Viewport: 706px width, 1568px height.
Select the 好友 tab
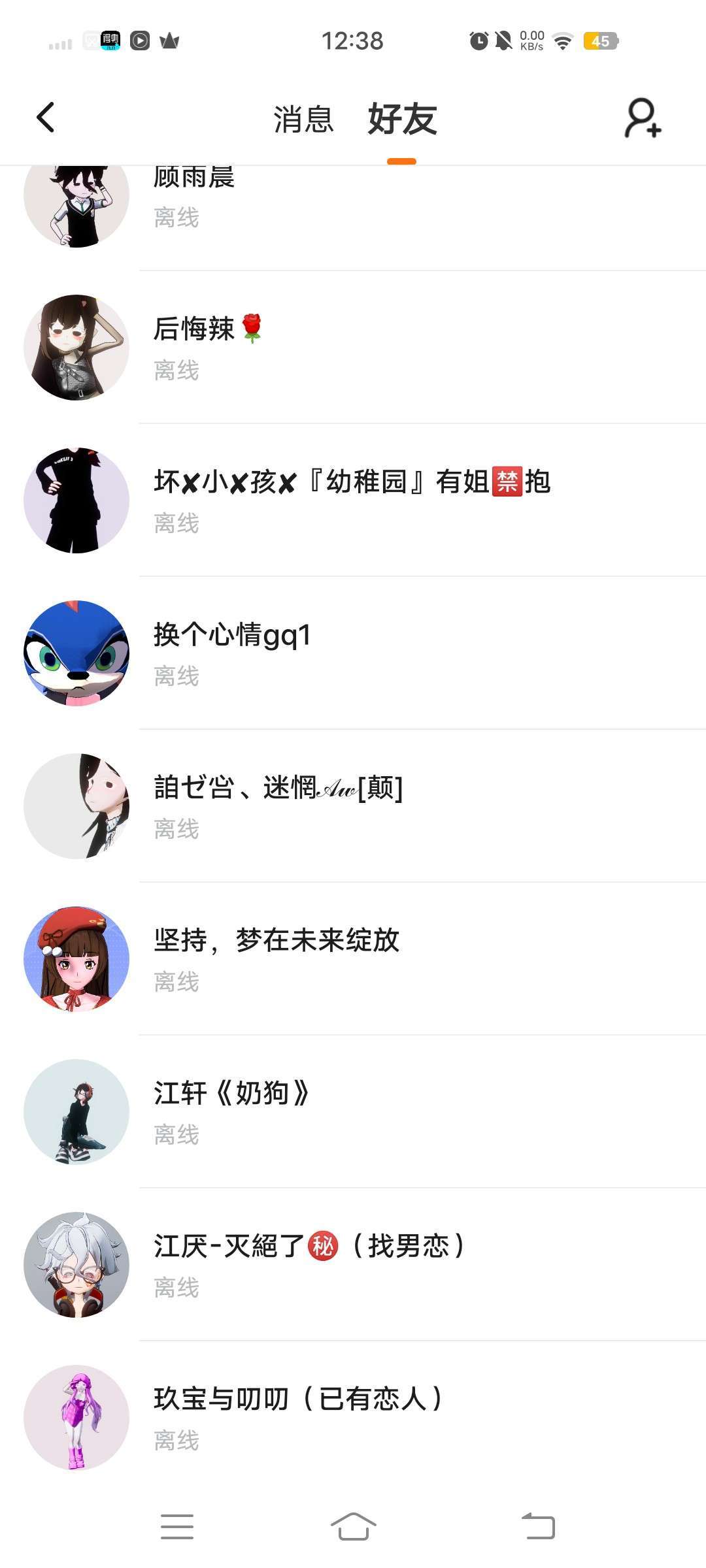coord(402,120)
